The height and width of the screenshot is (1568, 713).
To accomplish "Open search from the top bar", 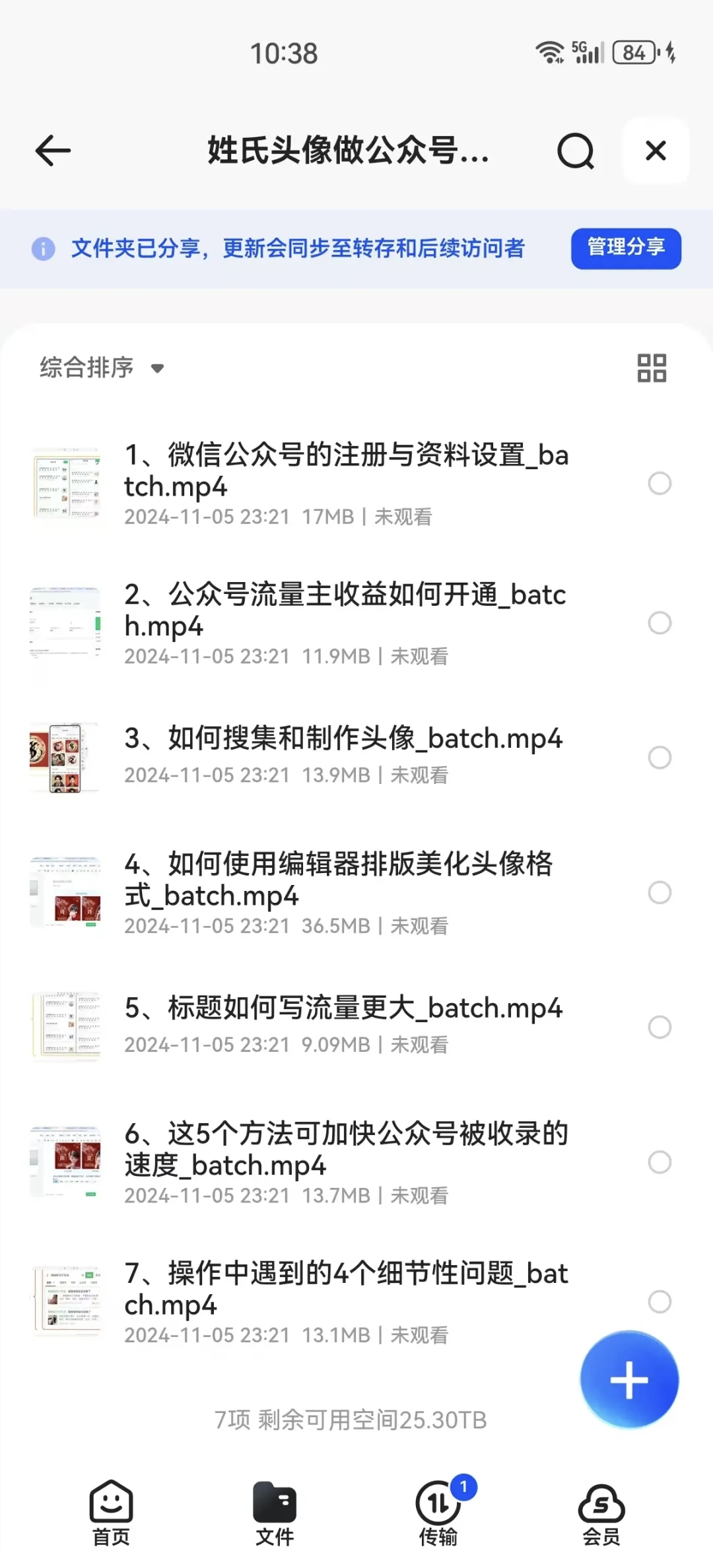I will point(576,151).
